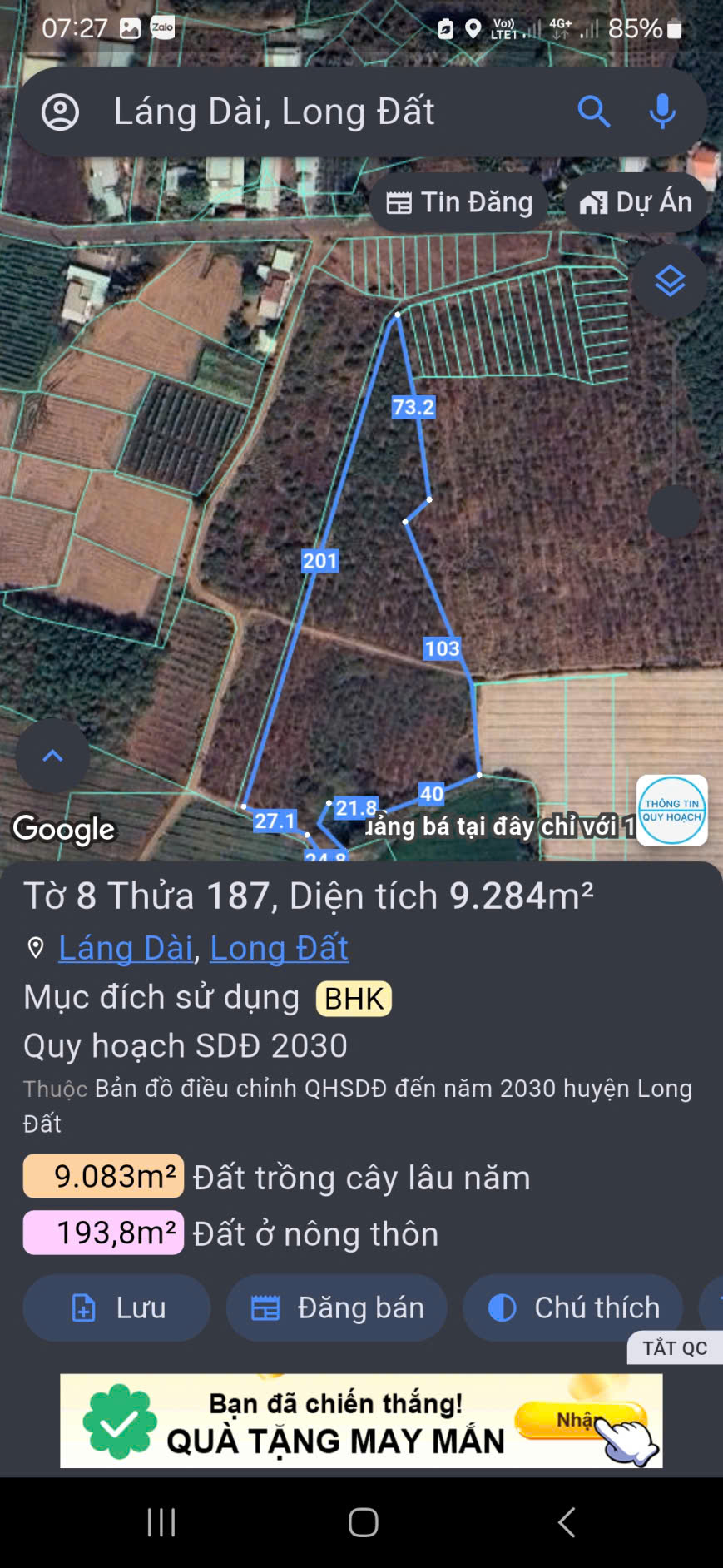This screenshot has height=1568, width=723.
Task: Open the map layers selector
Action: pos(669,282)
